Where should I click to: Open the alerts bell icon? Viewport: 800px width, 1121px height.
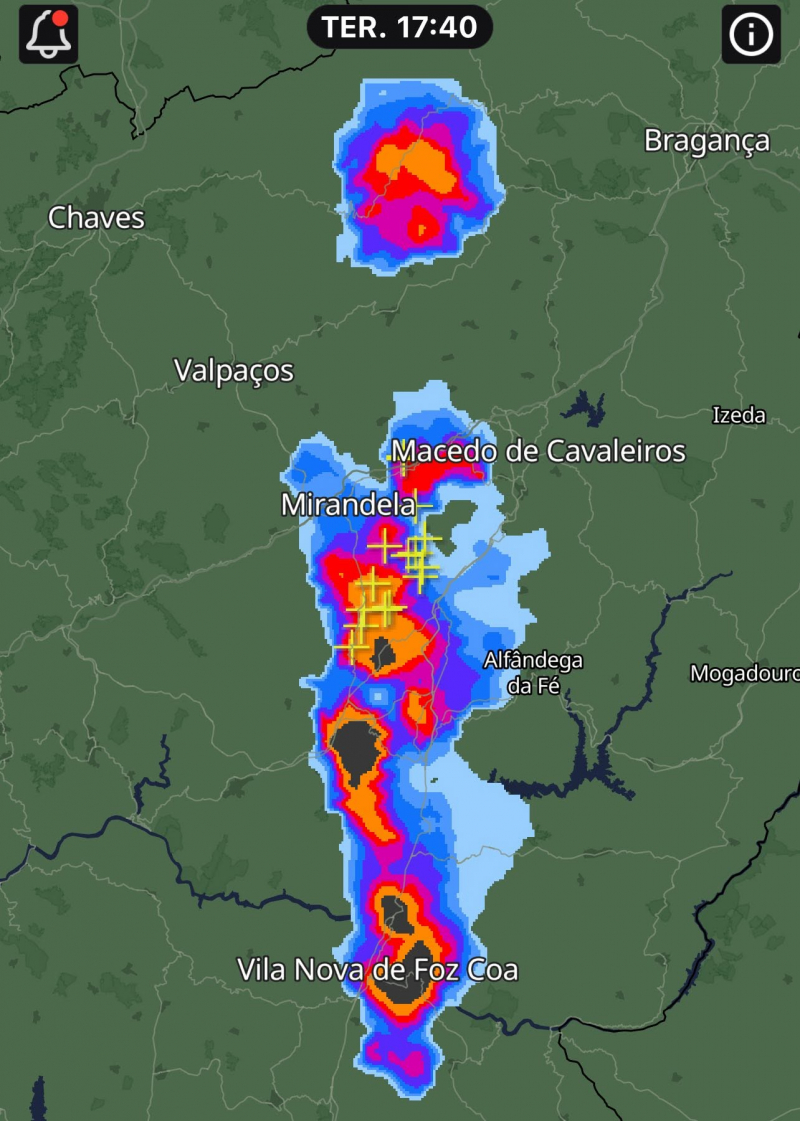click(x=48, y=34)
